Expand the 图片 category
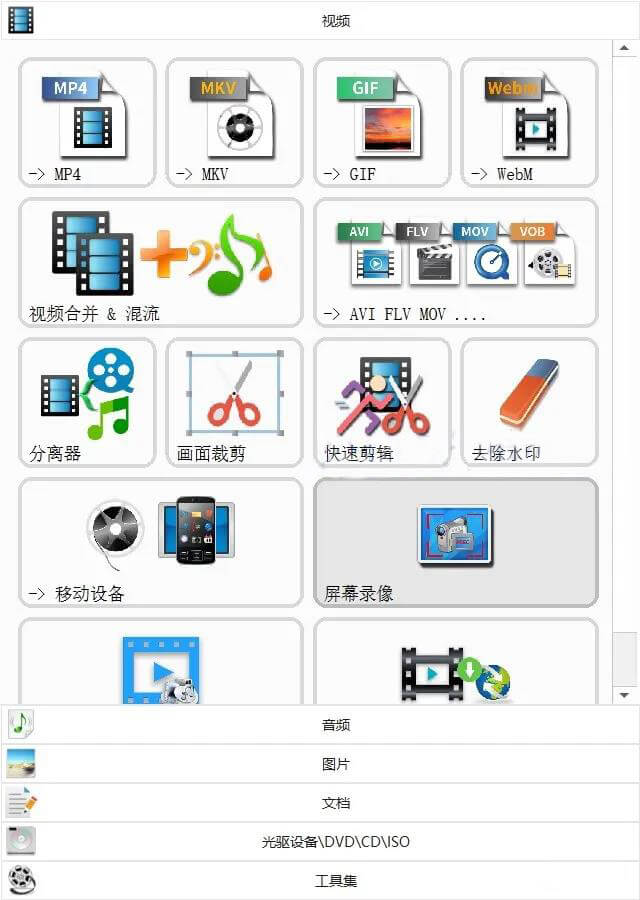 [x=320, y=764]
